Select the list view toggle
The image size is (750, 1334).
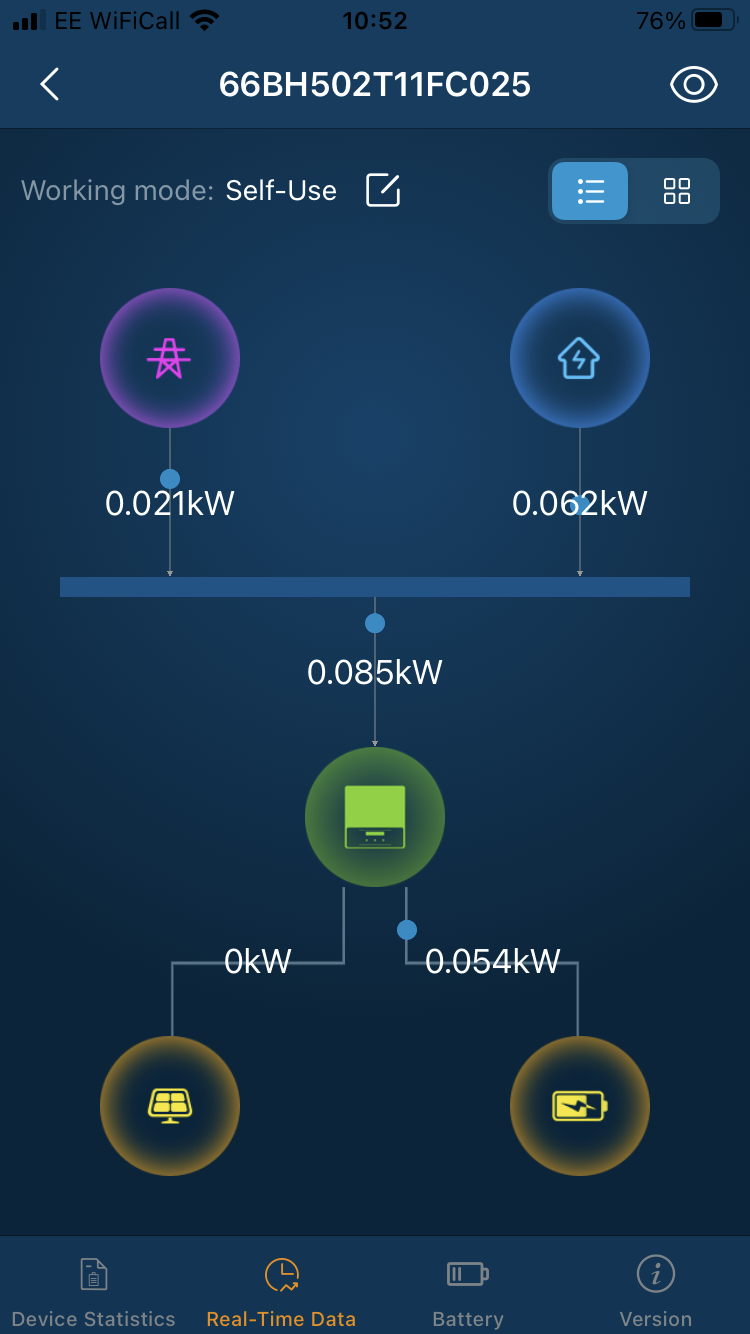pos(590,191)
